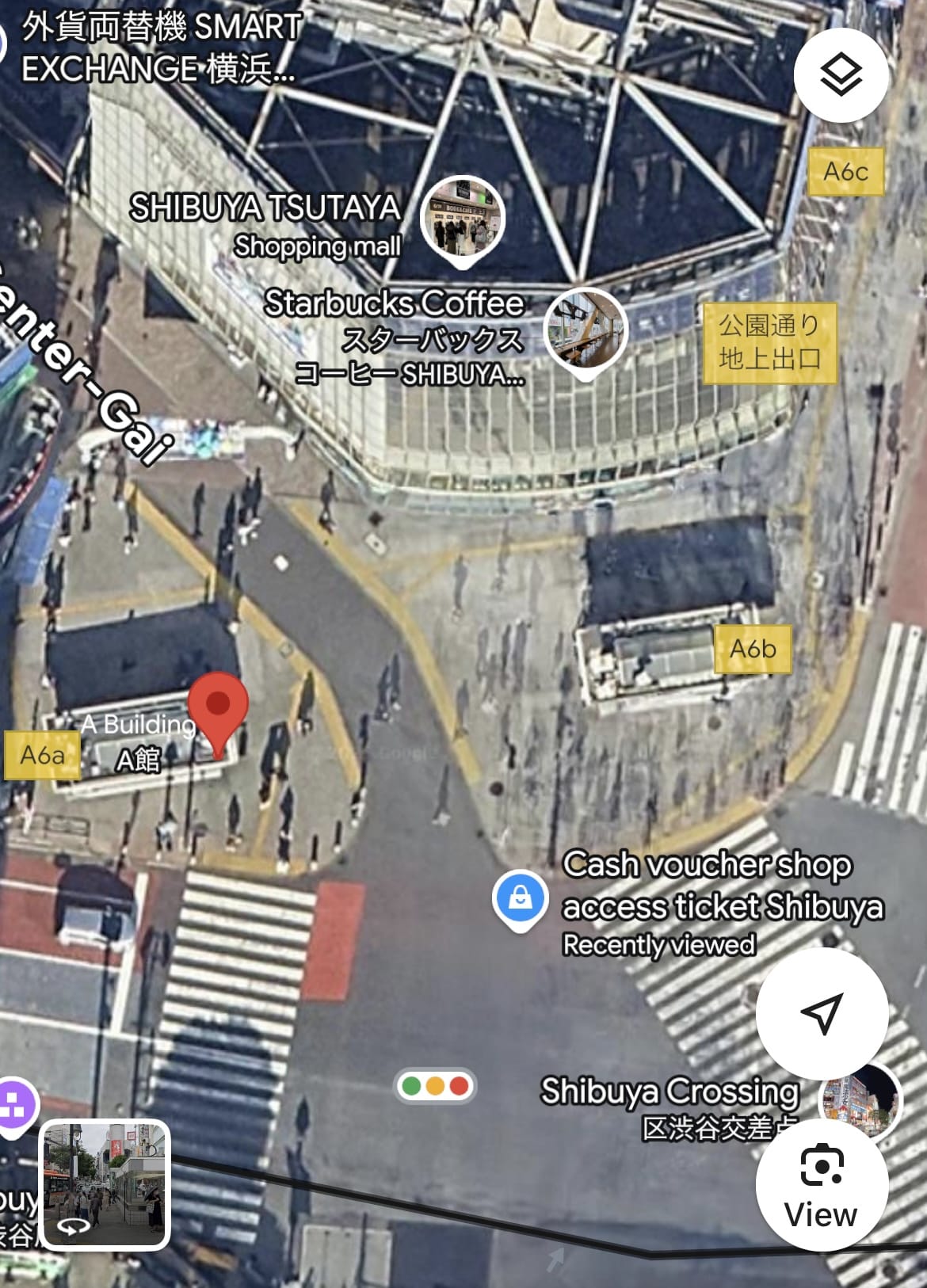Open the Lens View button
Image resolution: width=927 pixels, height=1288 pixels.
pos(822,1185)
